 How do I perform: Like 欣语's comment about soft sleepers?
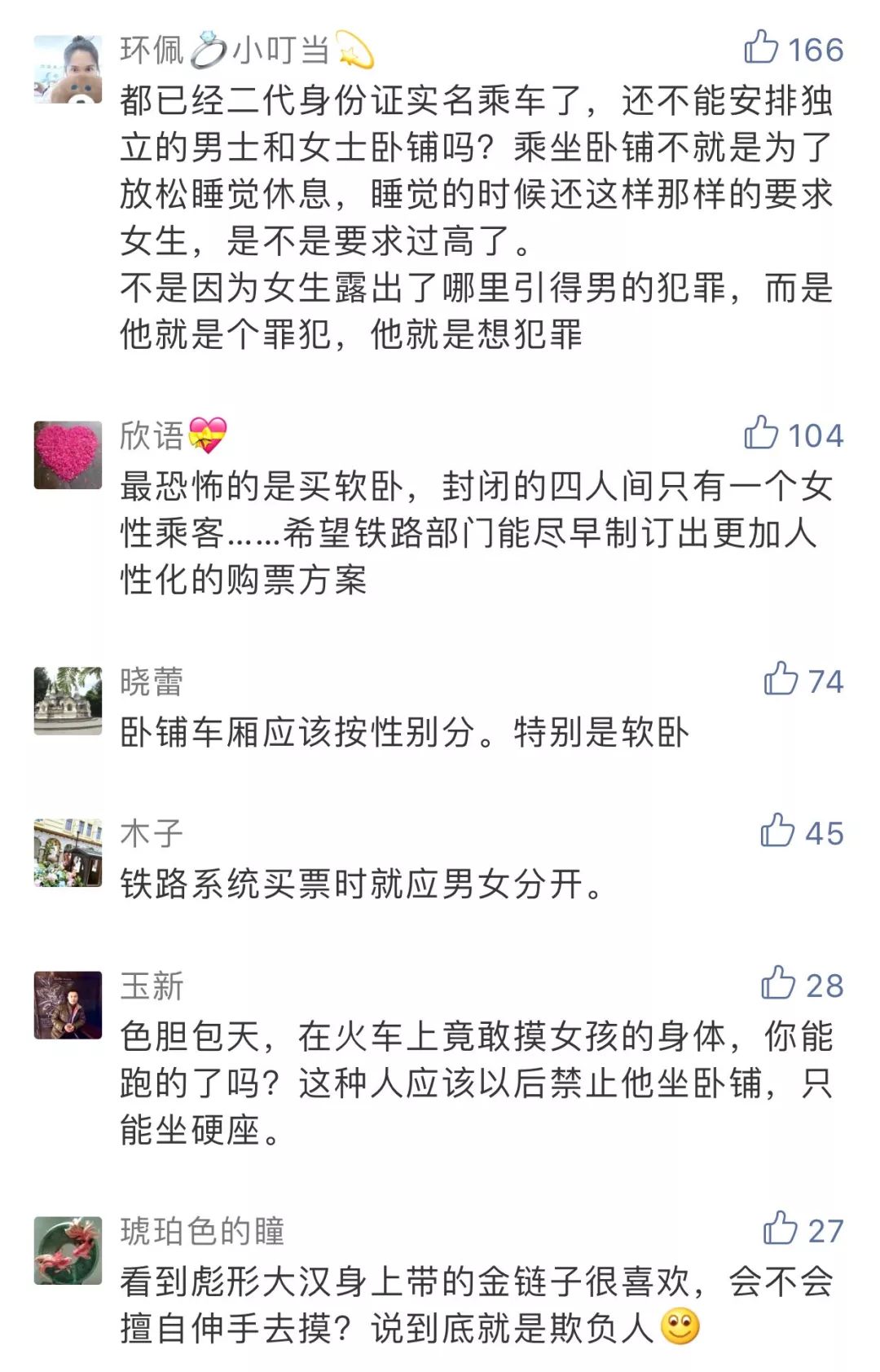pos(761,434)
